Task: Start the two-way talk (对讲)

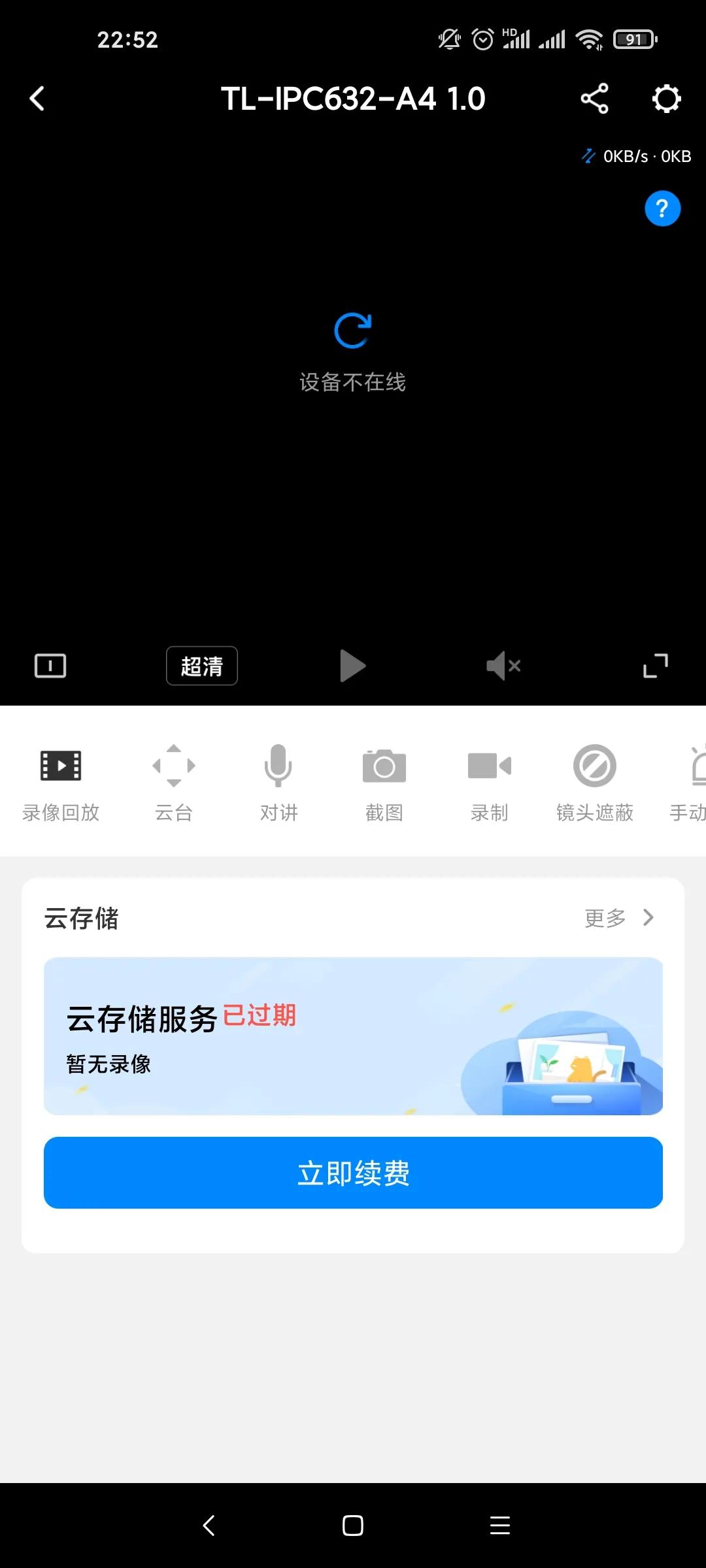Action: coord(278,784)
